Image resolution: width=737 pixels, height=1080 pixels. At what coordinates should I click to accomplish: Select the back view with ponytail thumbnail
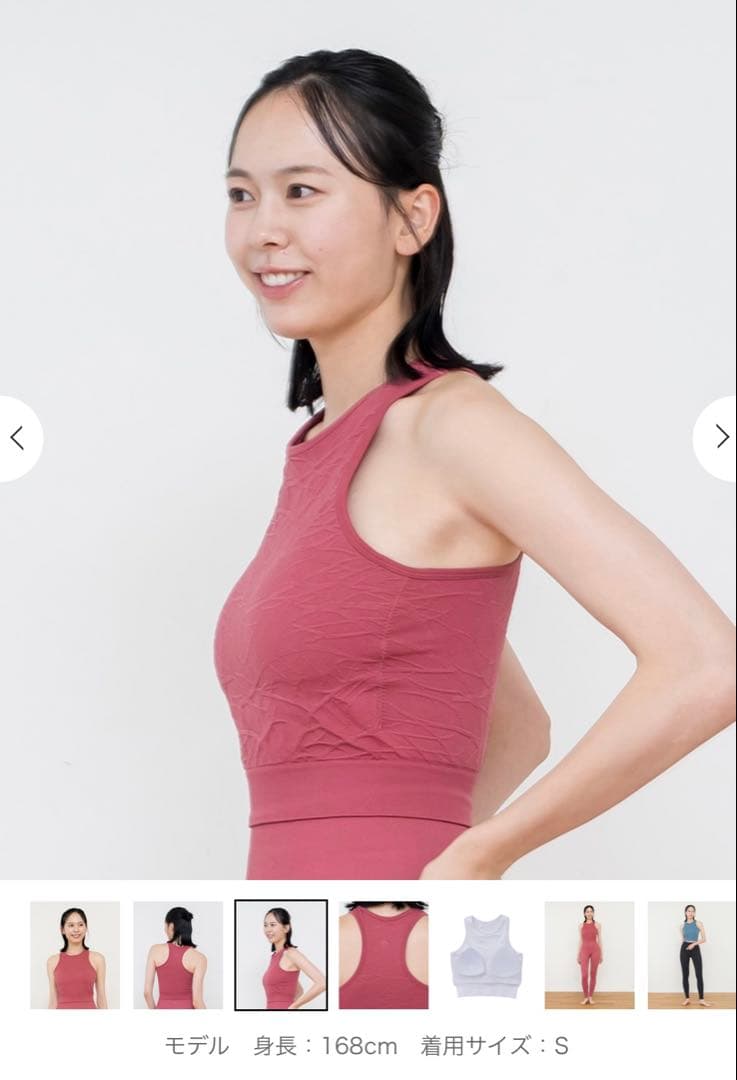pyautogui.click(x=178, y=955)
